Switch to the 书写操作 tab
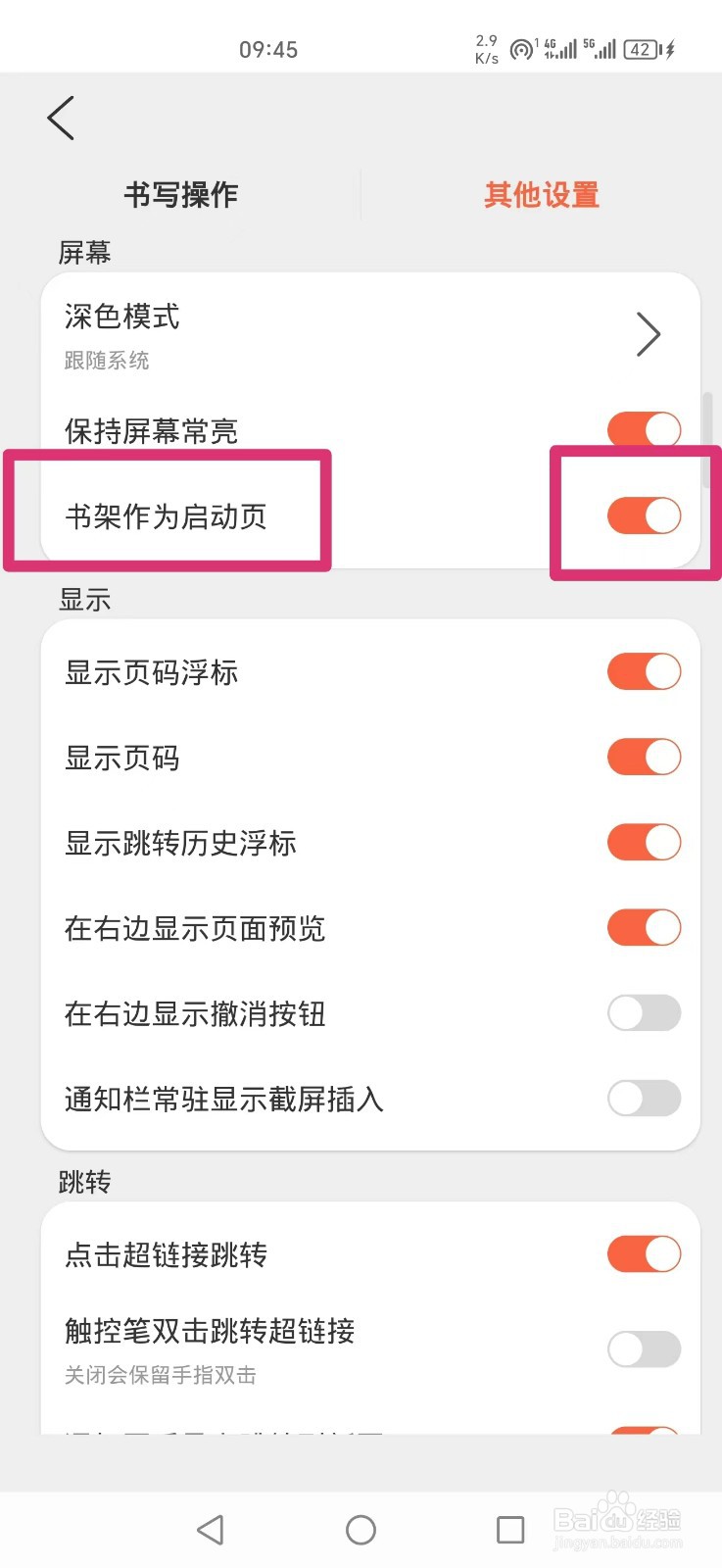Screen dimensions: 722x1568 180,195
